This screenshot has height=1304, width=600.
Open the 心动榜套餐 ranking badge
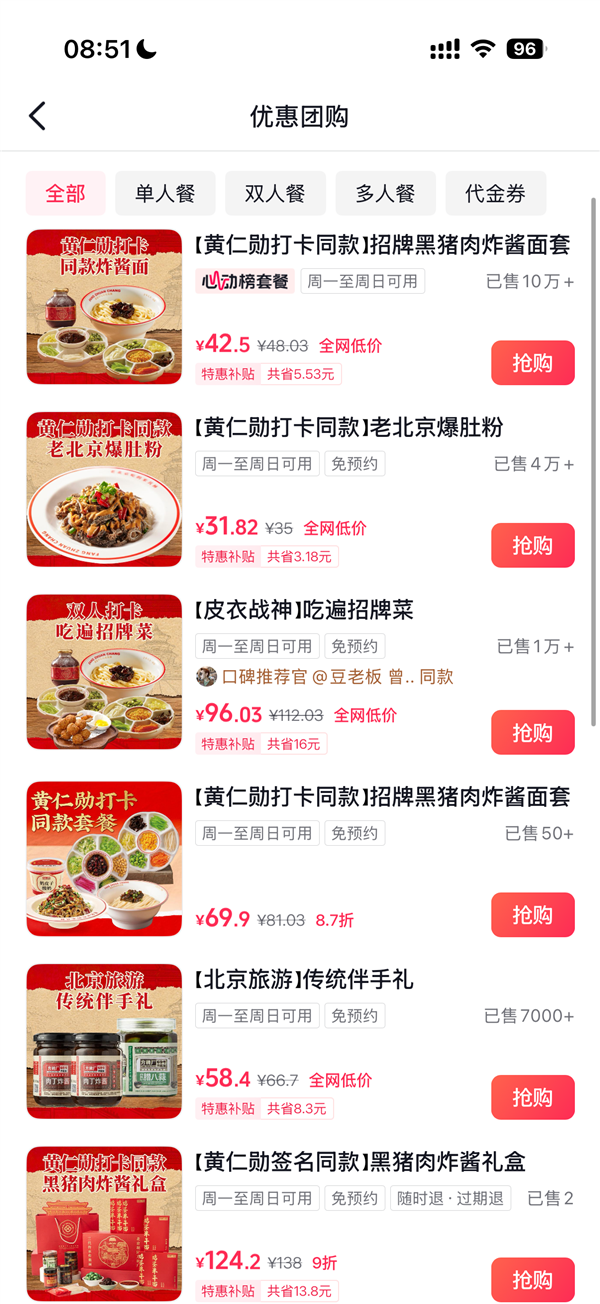point(243,281)
